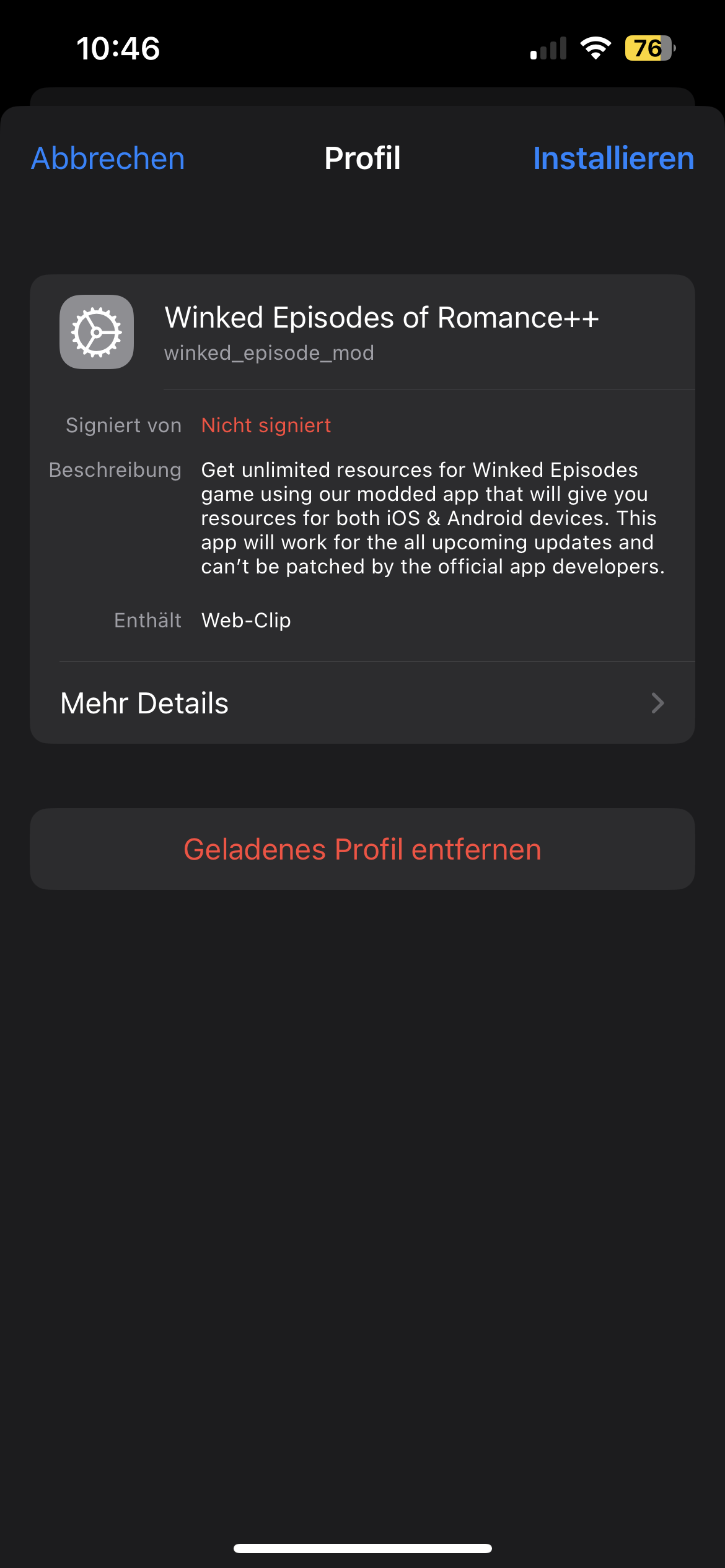
Task: Tap the Winked Episodes of Romance++ title
Action: click(380, 318)
